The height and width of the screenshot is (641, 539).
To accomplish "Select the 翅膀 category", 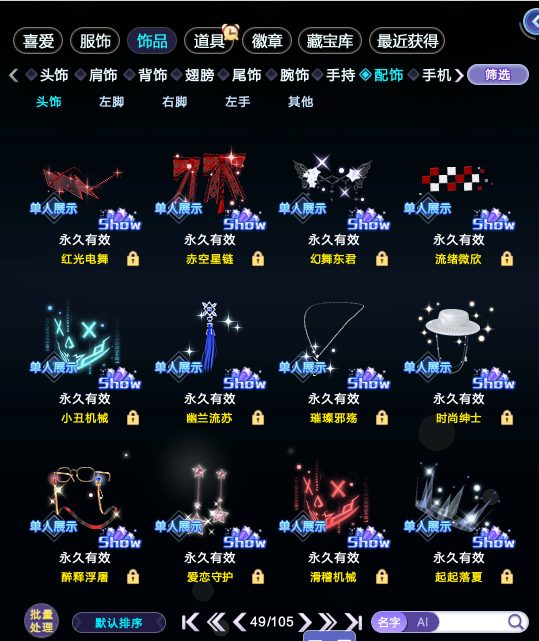I will coord(199,75).
